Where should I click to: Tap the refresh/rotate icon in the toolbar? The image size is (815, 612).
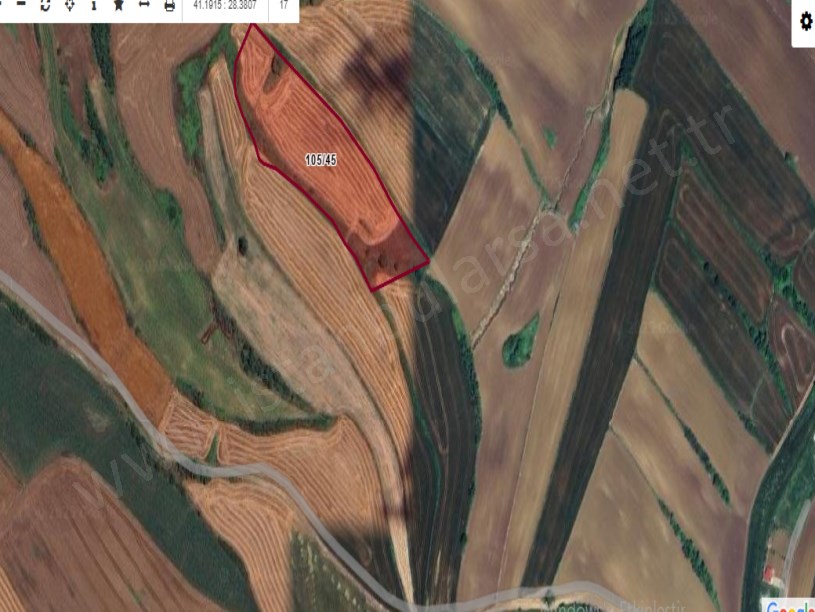45,5
